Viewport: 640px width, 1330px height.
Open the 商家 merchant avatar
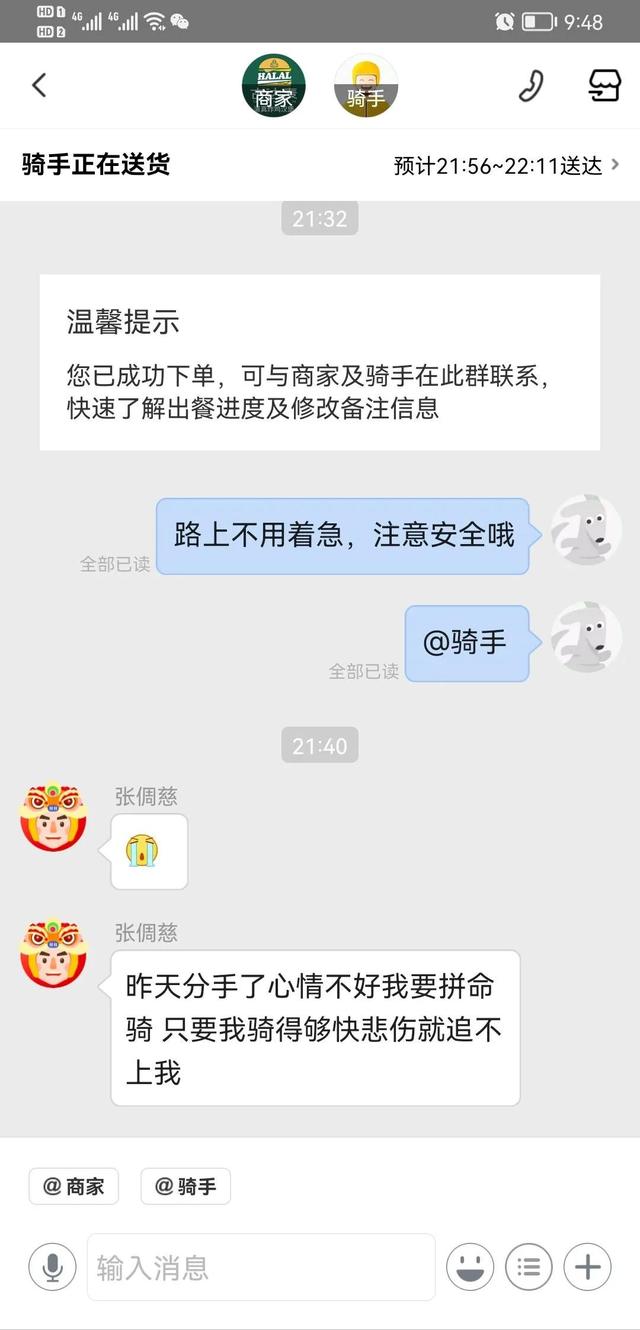click(274, 86)
